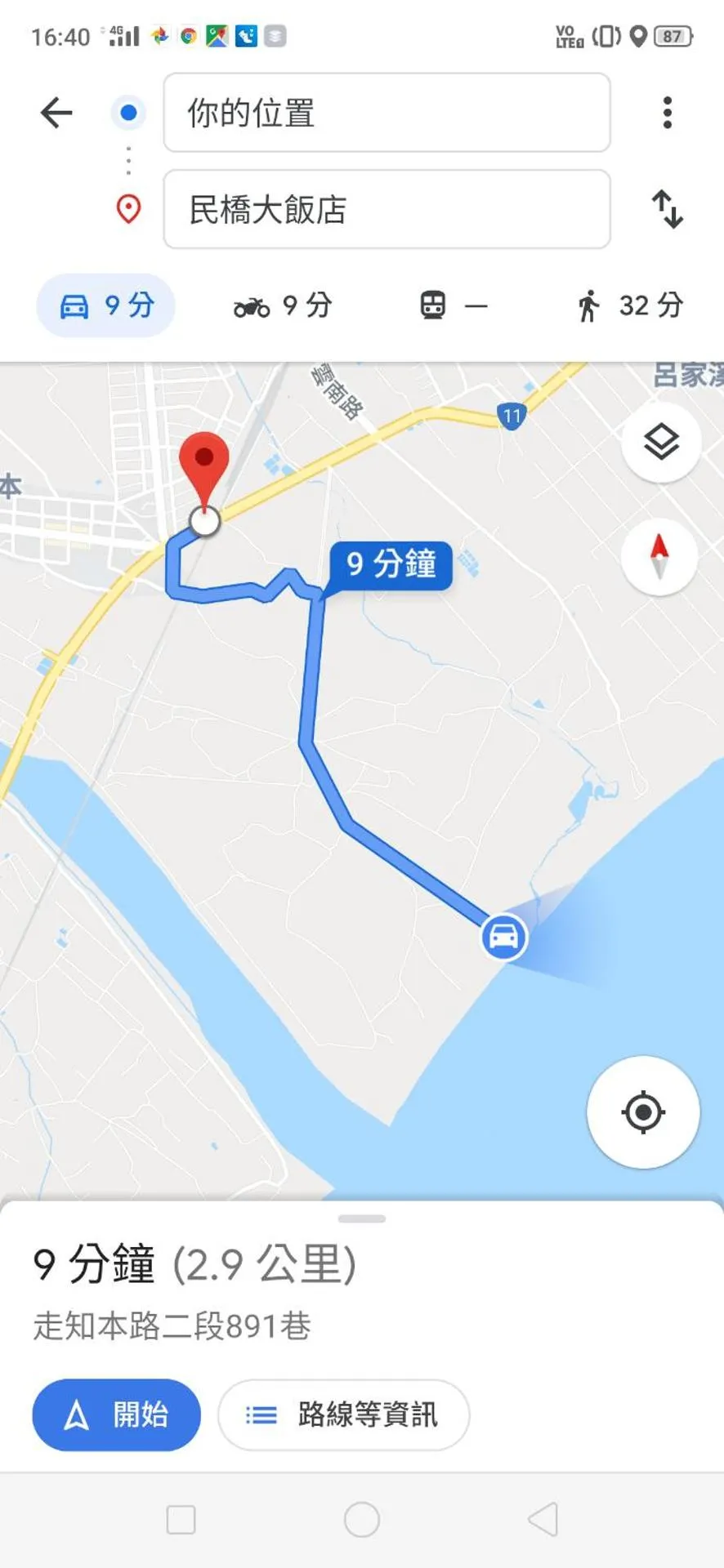Tap the 9 分鐘 route label on map
The width and height of the screenshot is (724, 1568).
point(391,564)
